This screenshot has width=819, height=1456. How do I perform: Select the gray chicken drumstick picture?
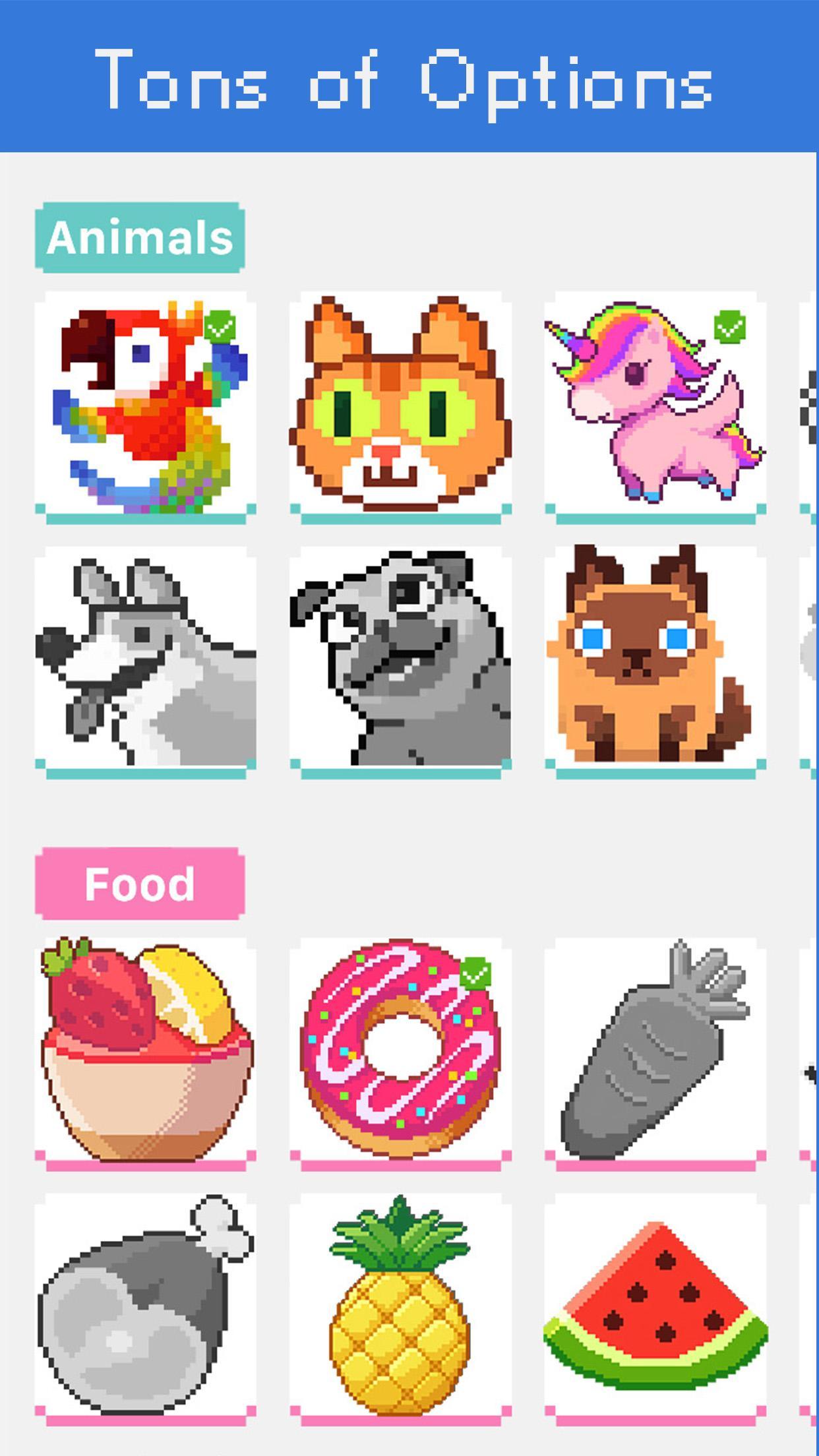145,1304
